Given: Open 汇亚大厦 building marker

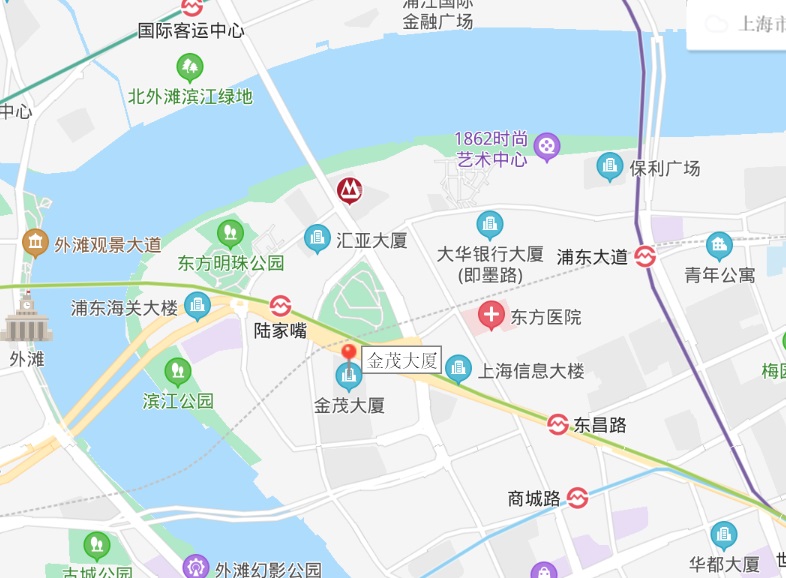Looking at the screenshot, I should coord(317,239).
